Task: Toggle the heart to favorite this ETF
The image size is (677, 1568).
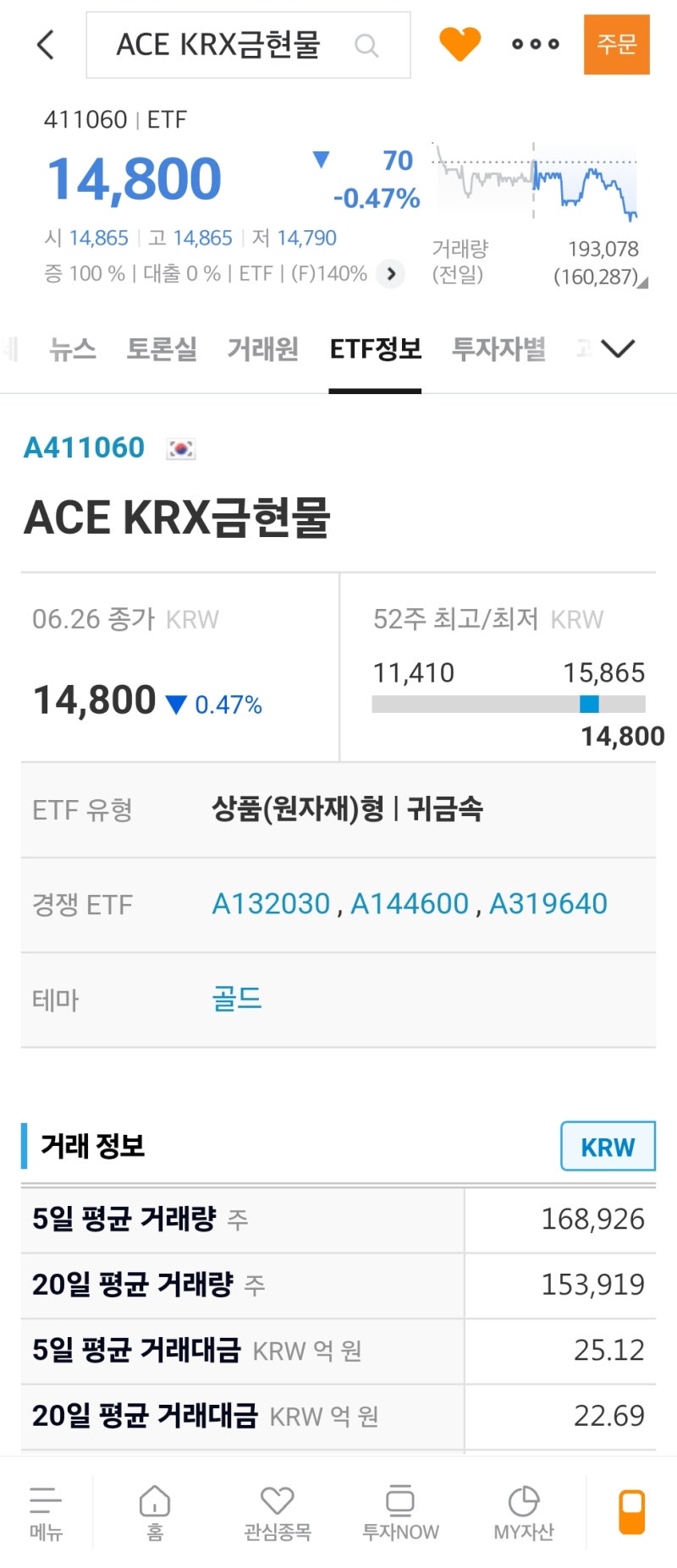Action: [x=460, y=44]
